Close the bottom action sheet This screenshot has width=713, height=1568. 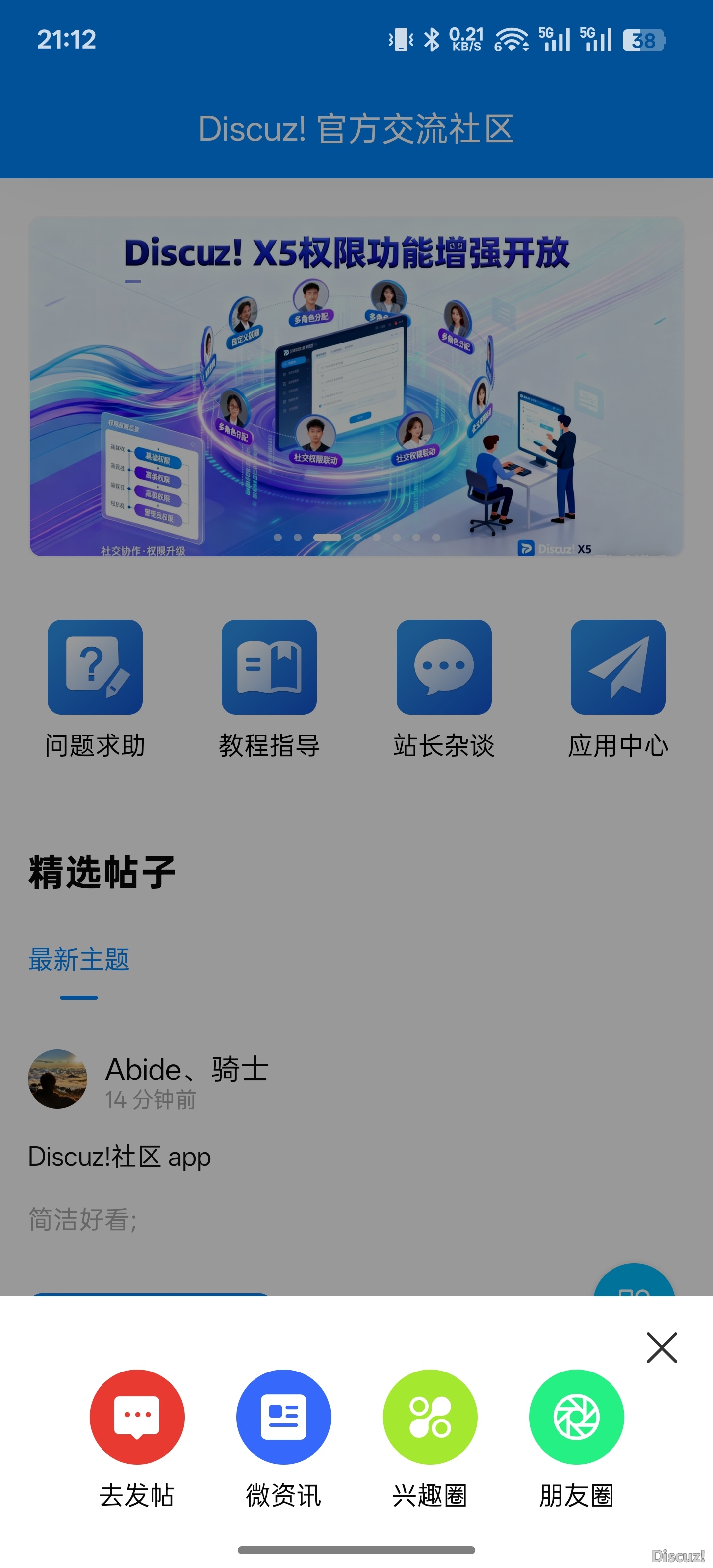[x=662, y=1348]
